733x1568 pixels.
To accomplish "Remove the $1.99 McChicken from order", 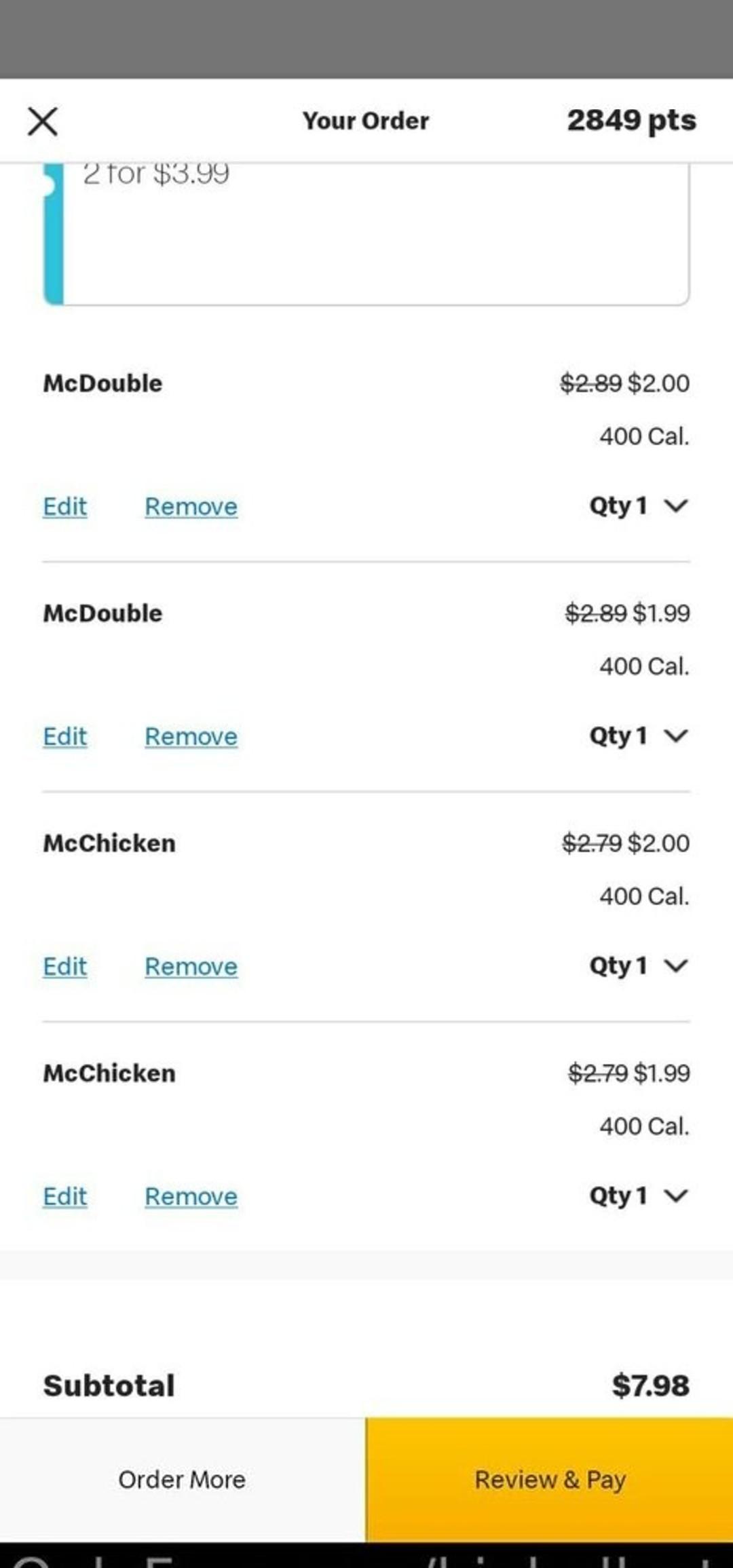I will pyautogui.click(x=191, y=1196).
